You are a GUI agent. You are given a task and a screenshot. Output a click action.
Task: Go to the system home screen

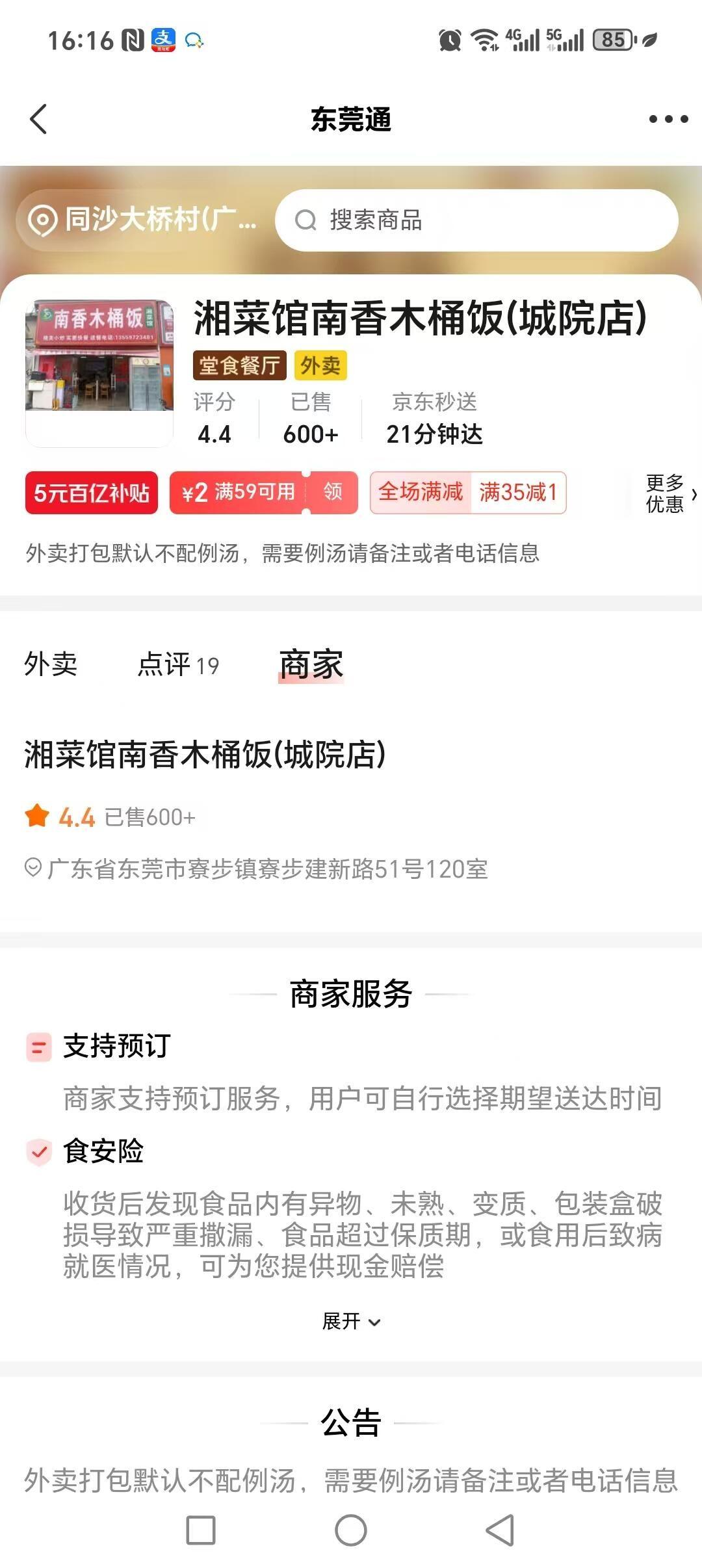point(351,1530)
